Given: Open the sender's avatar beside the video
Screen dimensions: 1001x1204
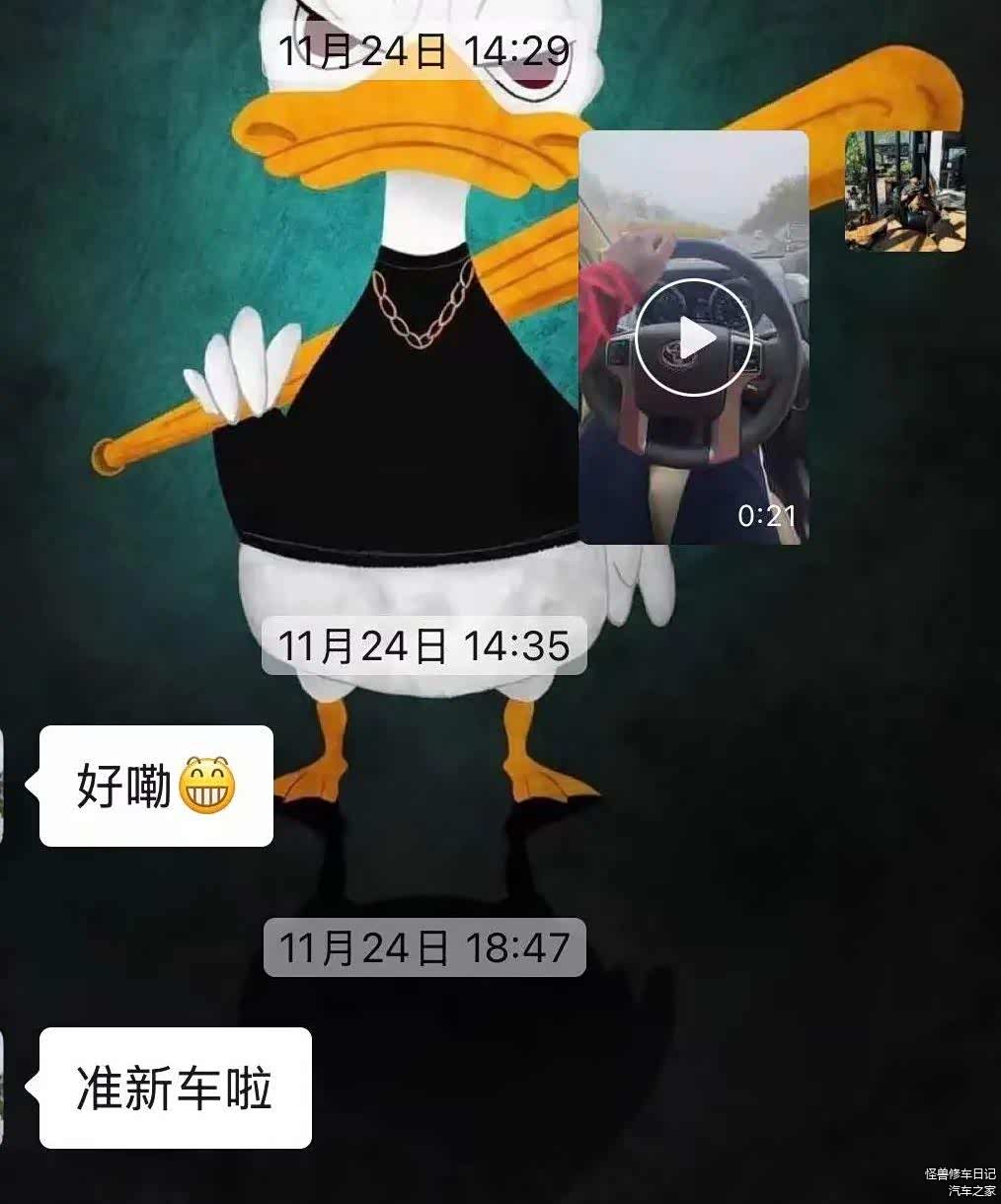Looking at the screenshot, I should click(x=905, y=191).
